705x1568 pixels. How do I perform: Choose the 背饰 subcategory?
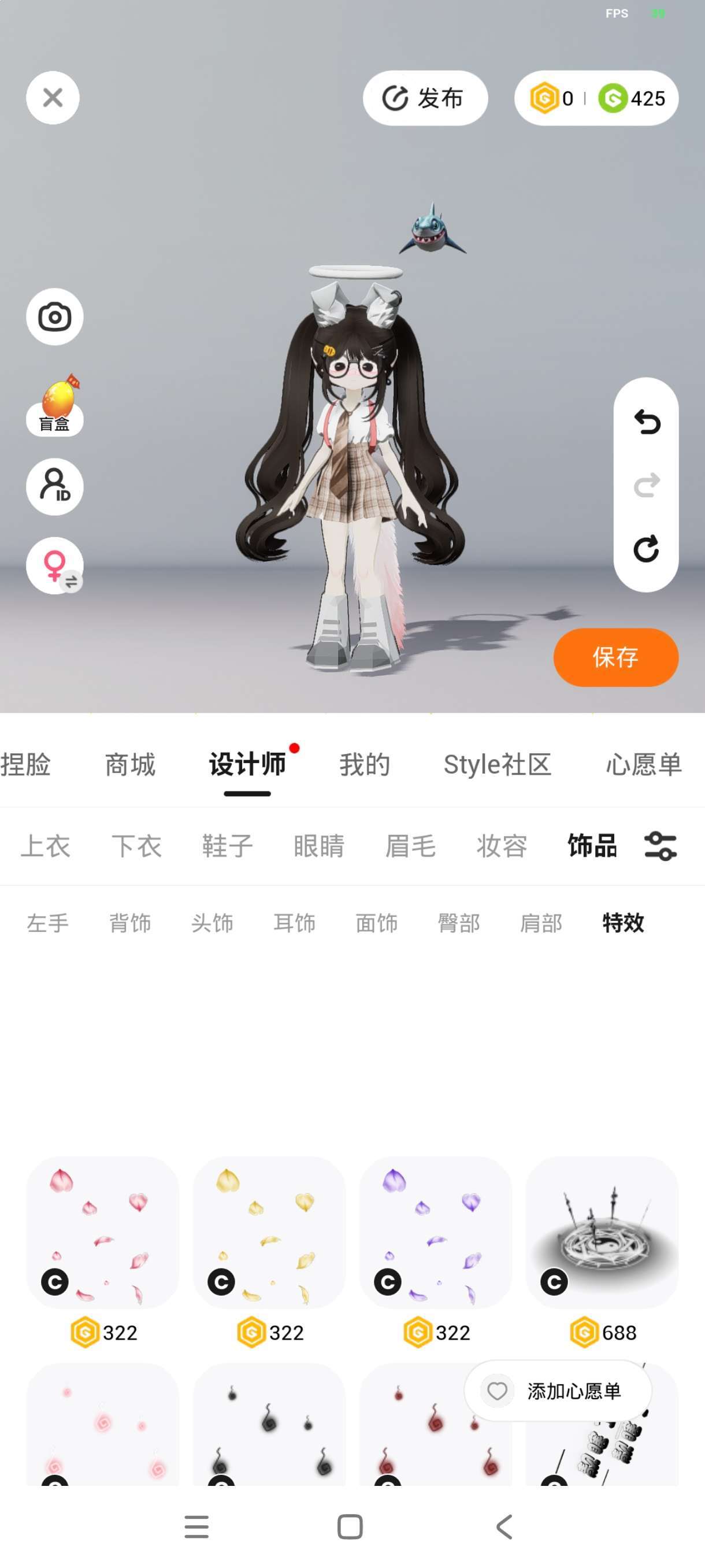pyautogui.click(x=129, y=923)
